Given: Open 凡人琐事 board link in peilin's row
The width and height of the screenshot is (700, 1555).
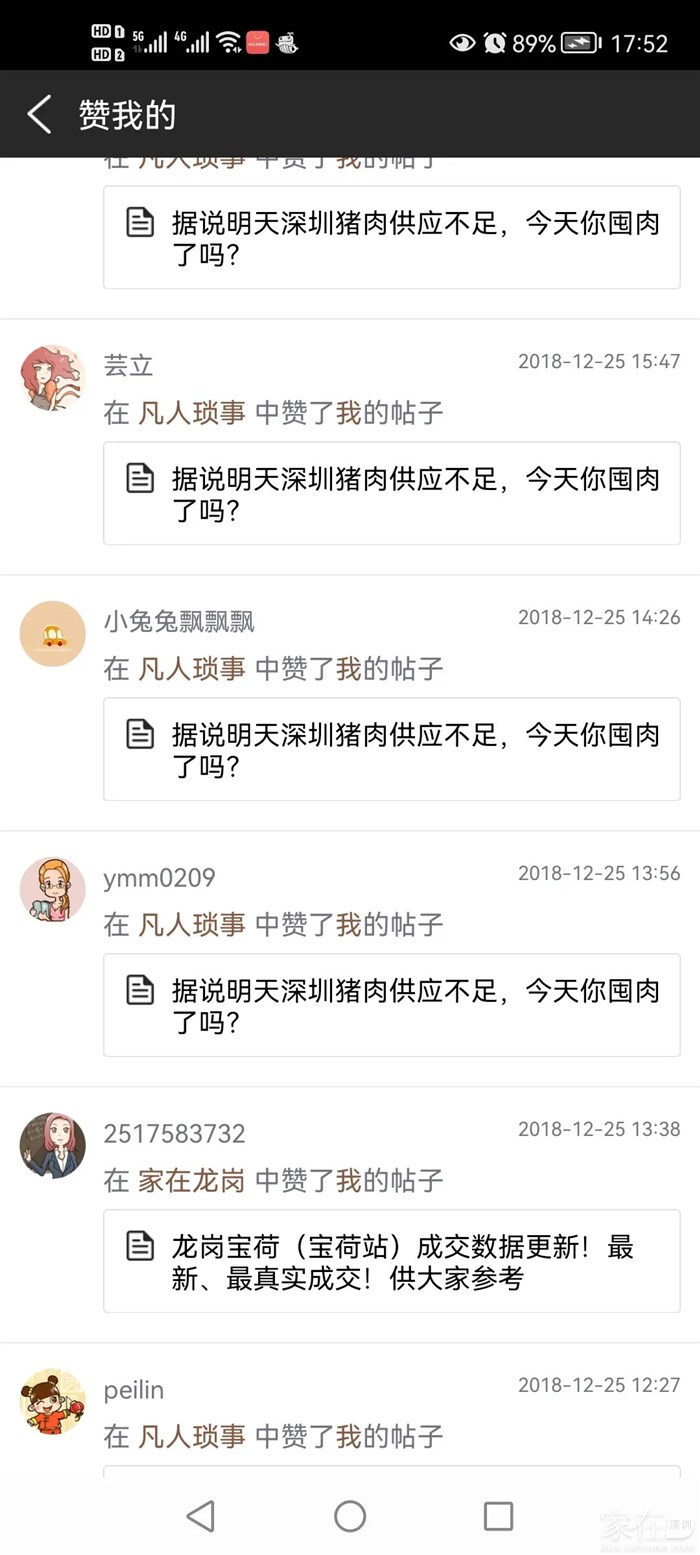Looking at the screenshot, I should pyautogui.click(x=191, y=1437).
